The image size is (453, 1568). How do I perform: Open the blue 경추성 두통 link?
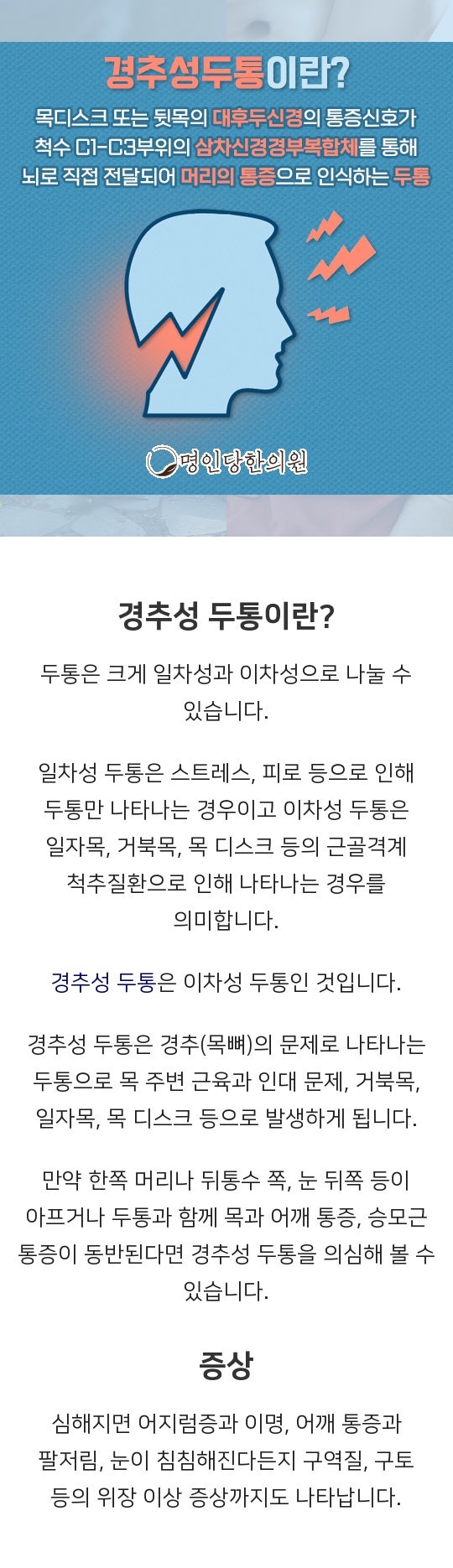coord(104,982)
